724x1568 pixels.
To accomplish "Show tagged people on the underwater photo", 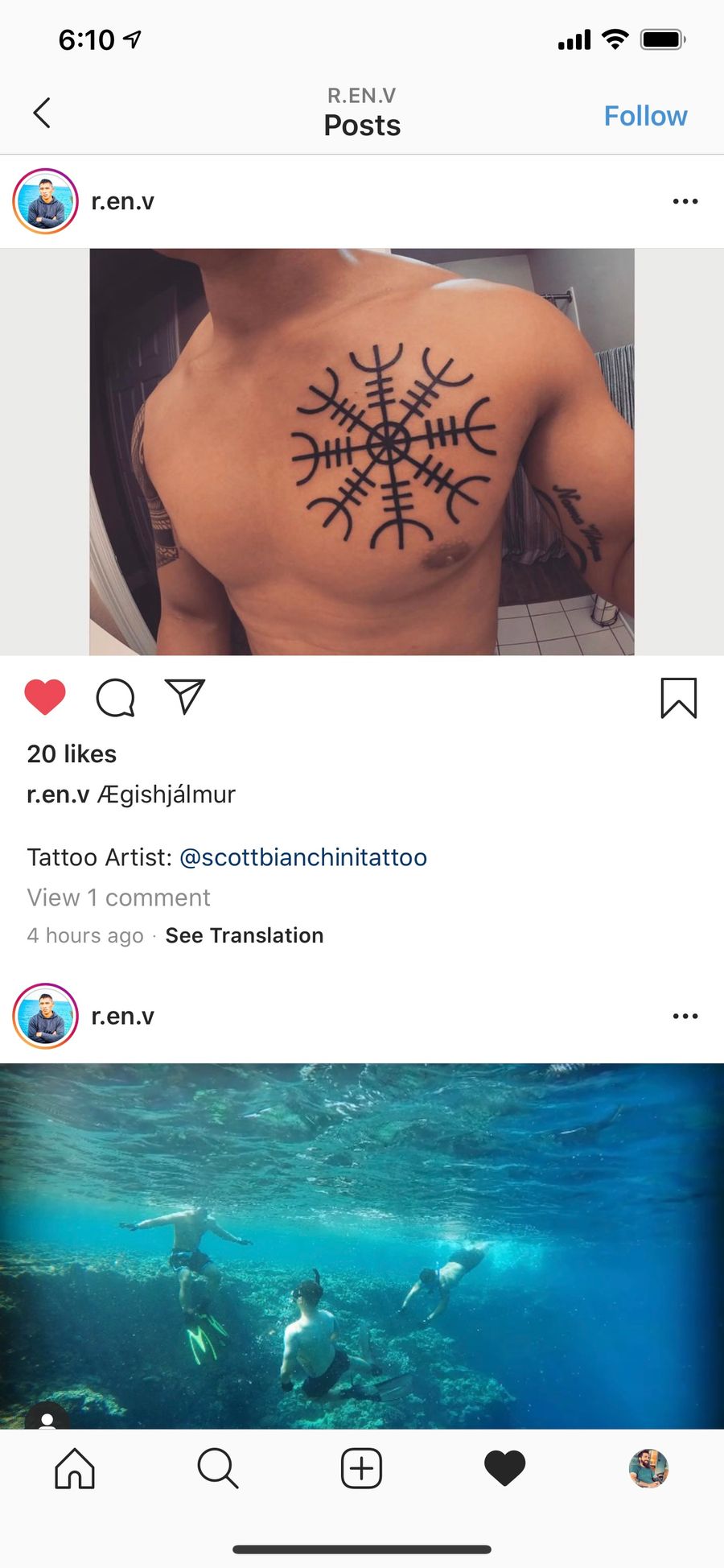I will (x=47, y=1418).
